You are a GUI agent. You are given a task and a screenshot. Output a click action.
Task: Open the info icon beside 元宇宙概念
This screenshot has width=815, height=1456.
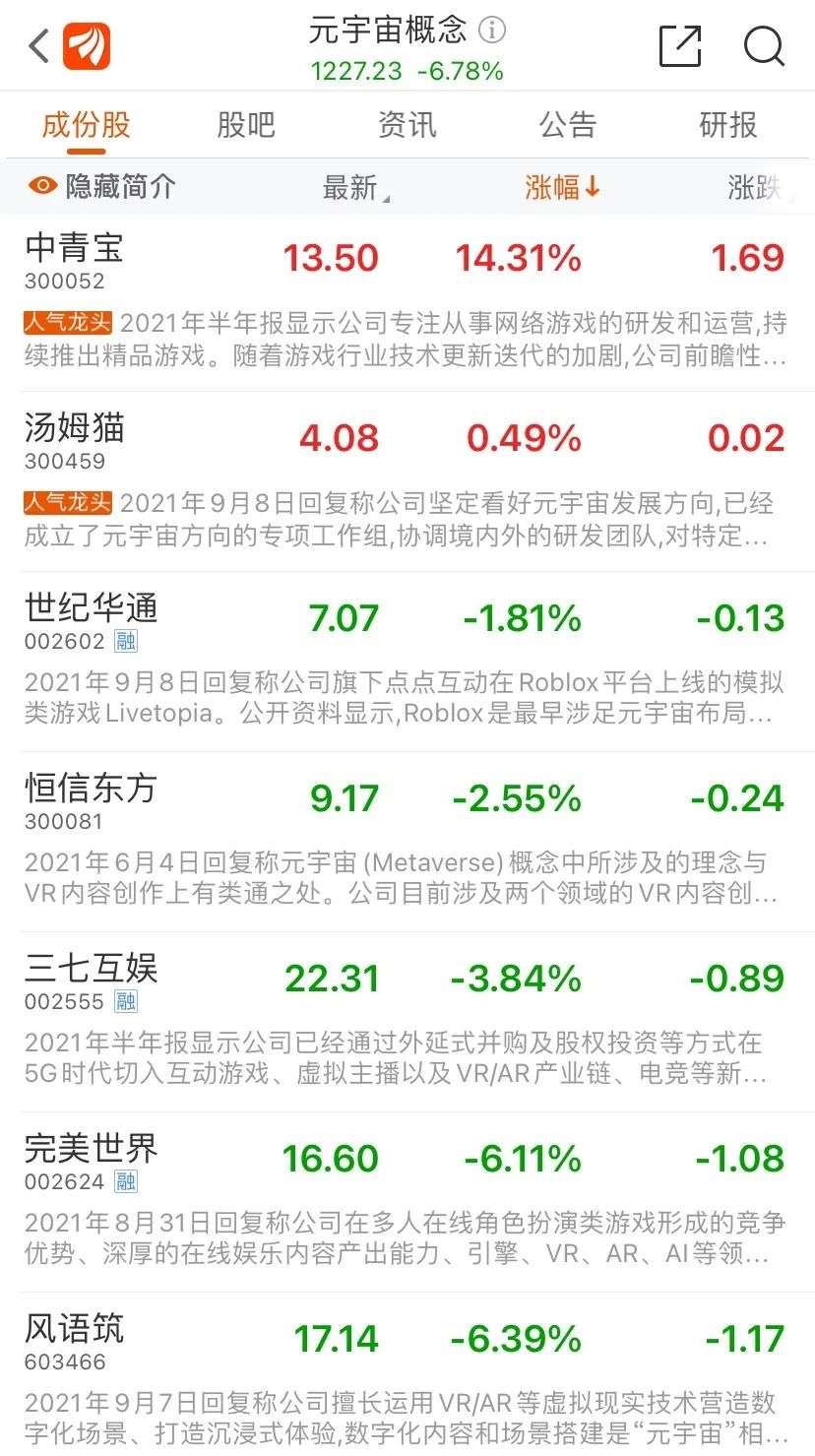491,31
